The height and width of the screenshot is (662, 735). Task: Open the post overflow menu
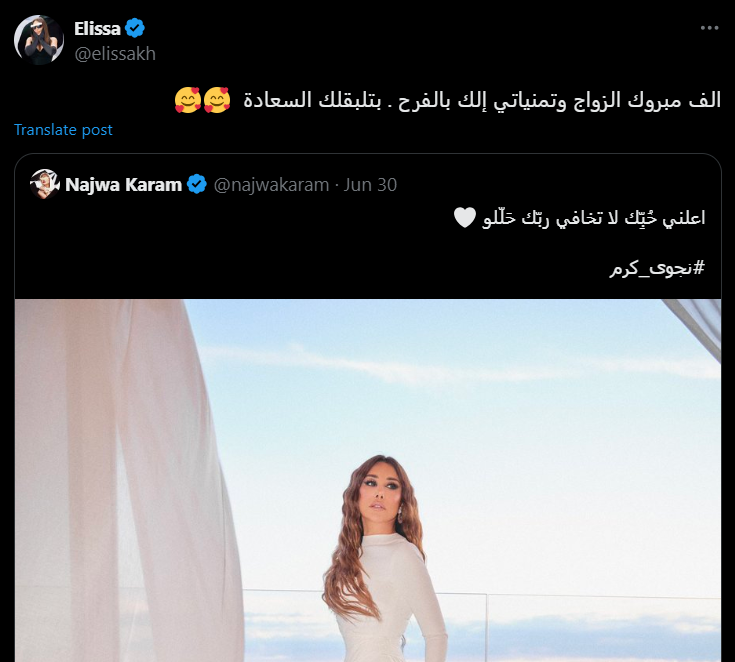[709, 29]
